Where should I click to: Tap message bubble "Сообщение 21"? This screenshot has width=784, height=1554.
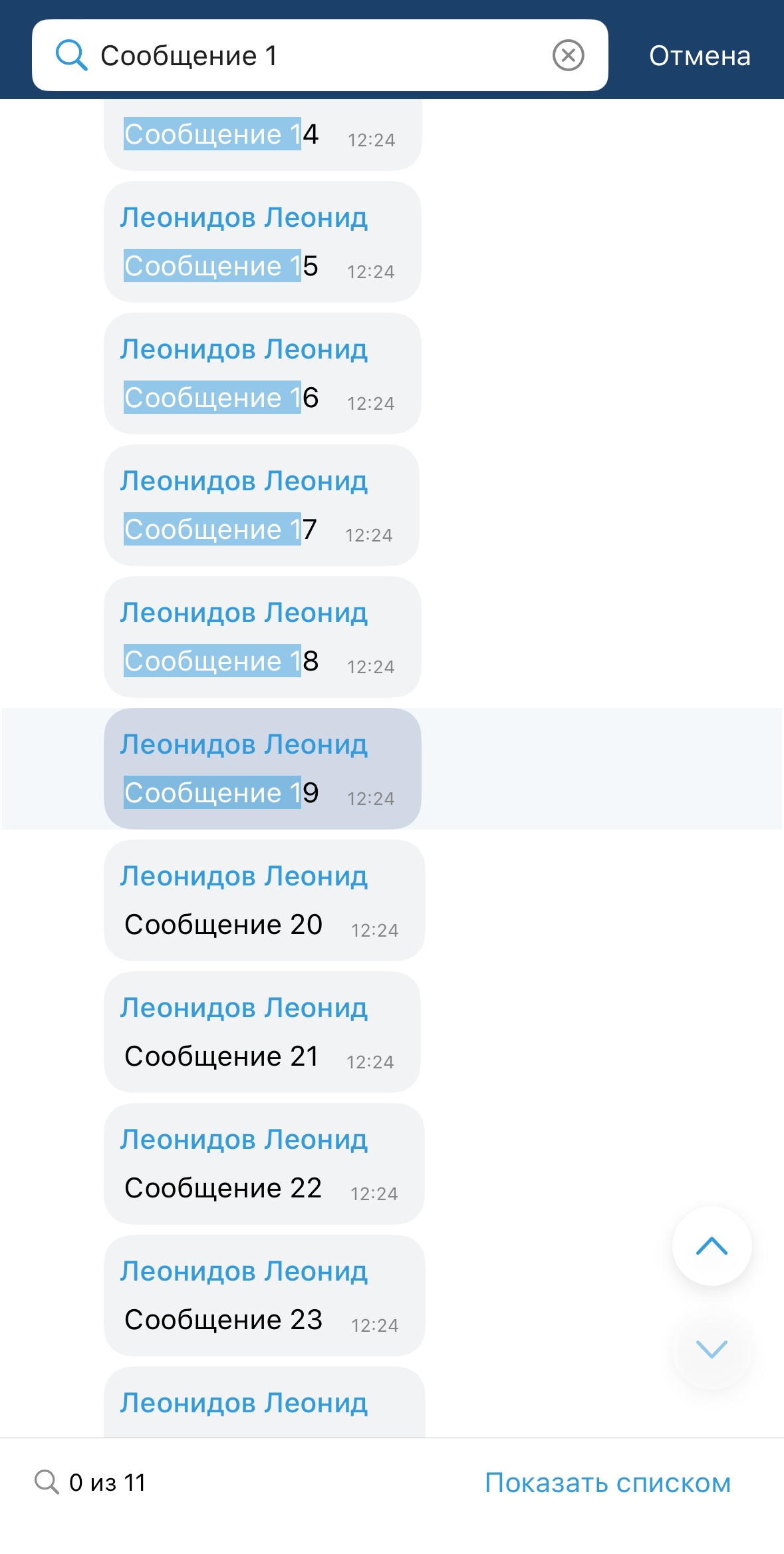pyautogui.click(x=262, y=1032)
